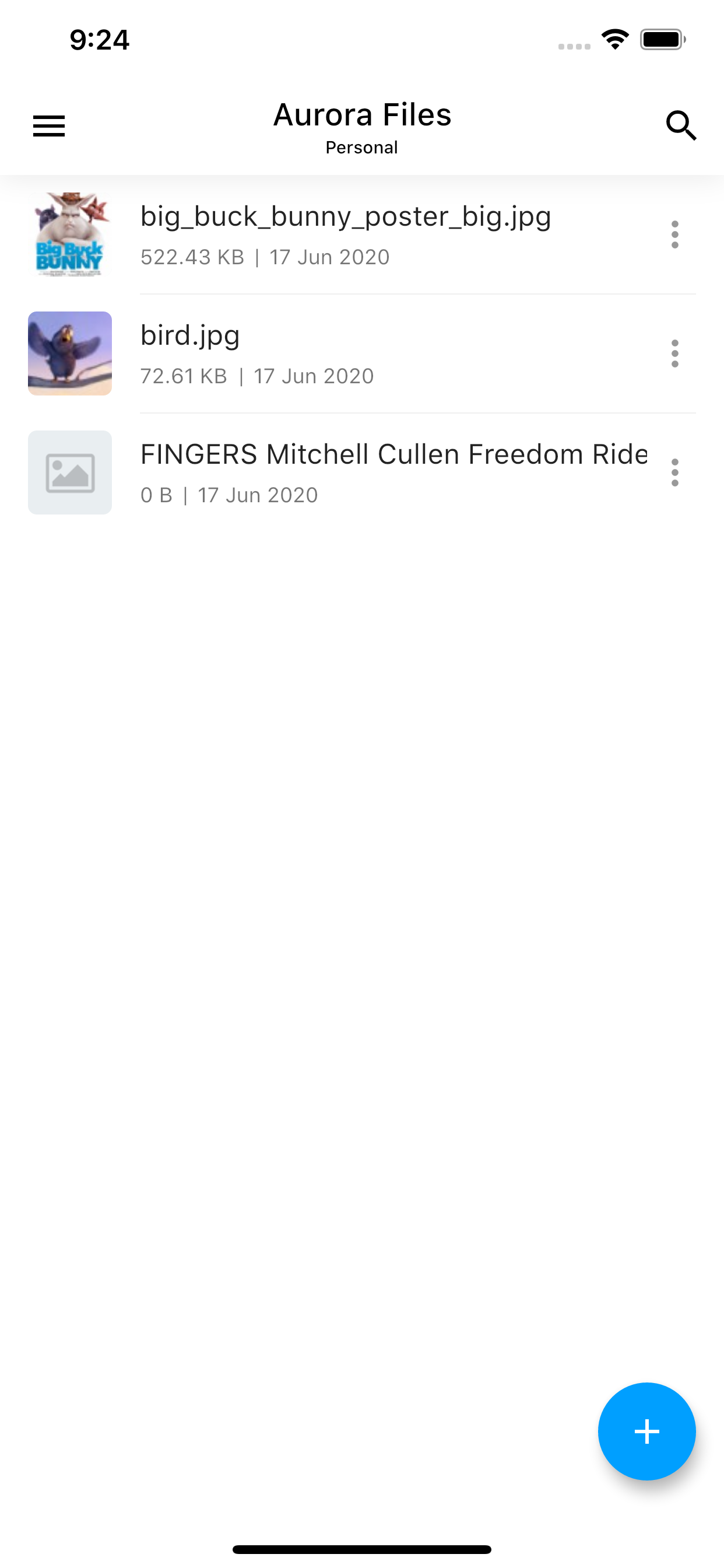The width and height of the screenshot is (724, 1568).
Task: Open the search magnifier
Action: 680,126
